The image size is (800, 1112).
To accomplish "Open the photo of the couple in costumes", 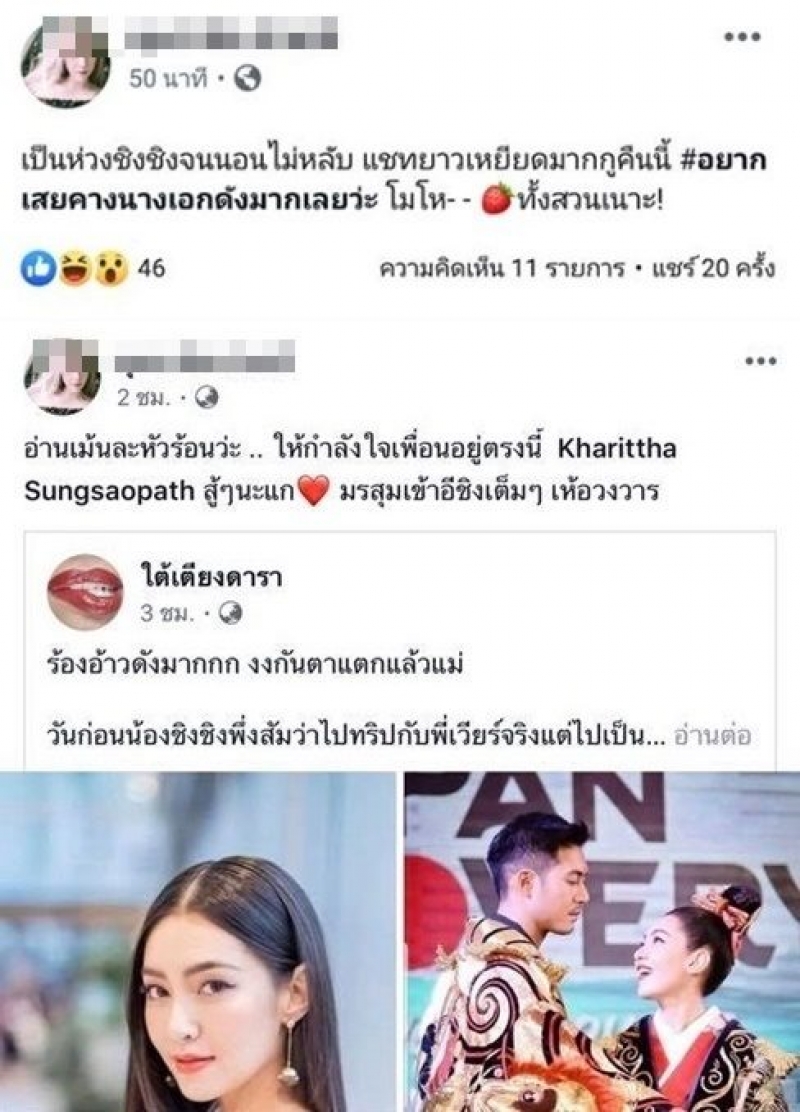I will (602, 940).
